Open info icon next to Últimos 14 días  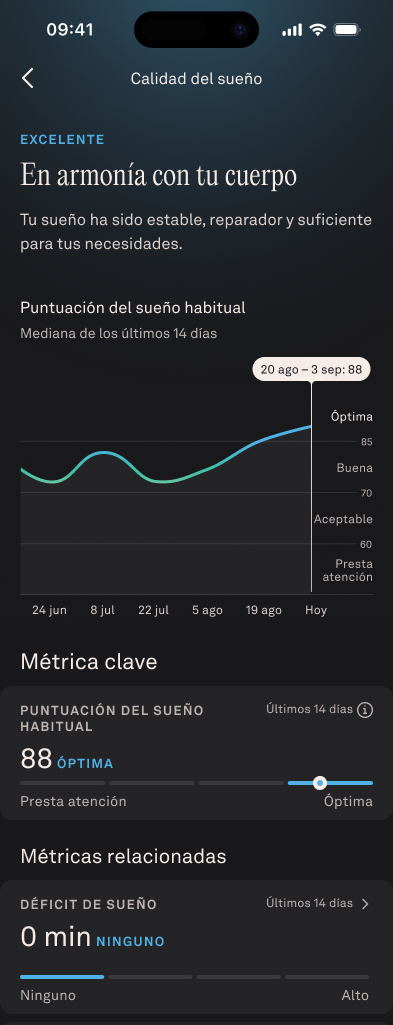click(366, 710)
